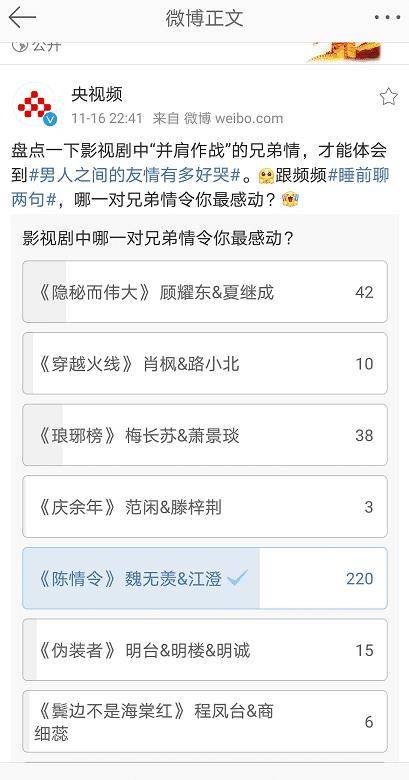Select poll option 《隐秘而伟大》顾耀东&夏继成

pos(205,292)
